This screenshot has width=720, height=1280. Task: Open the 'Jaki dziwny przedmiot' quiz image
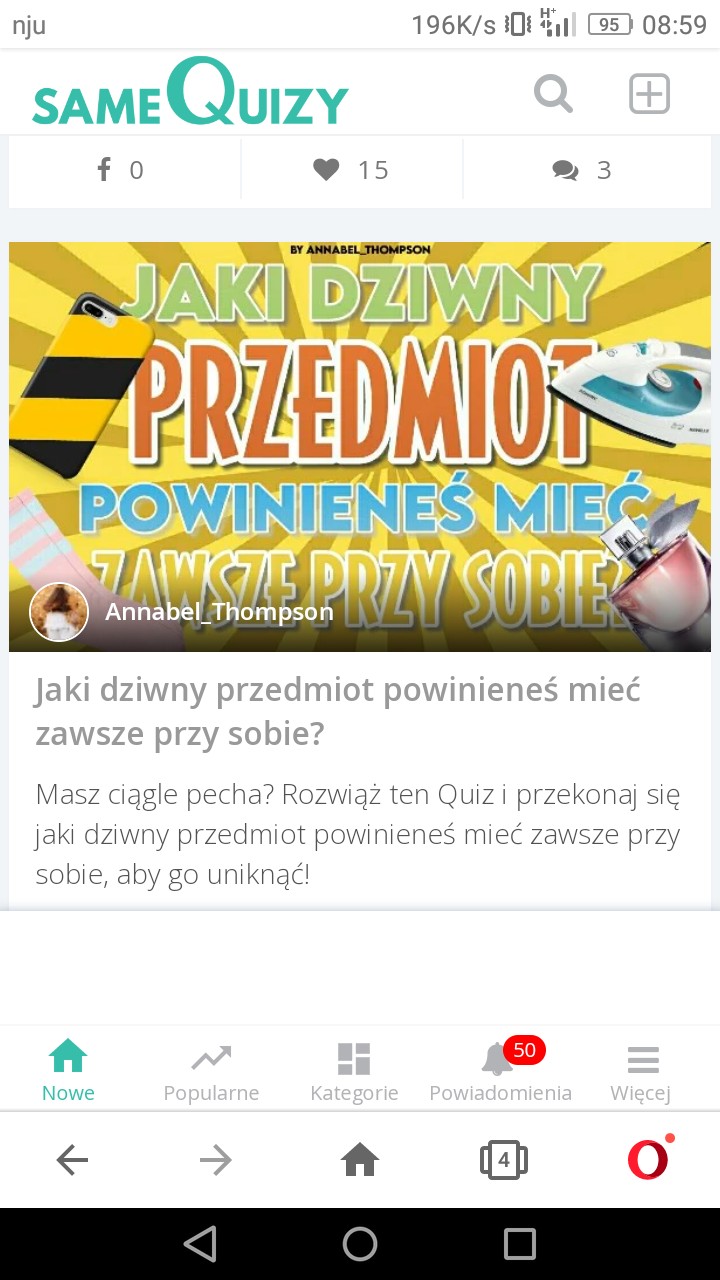[x=360, y=420]
